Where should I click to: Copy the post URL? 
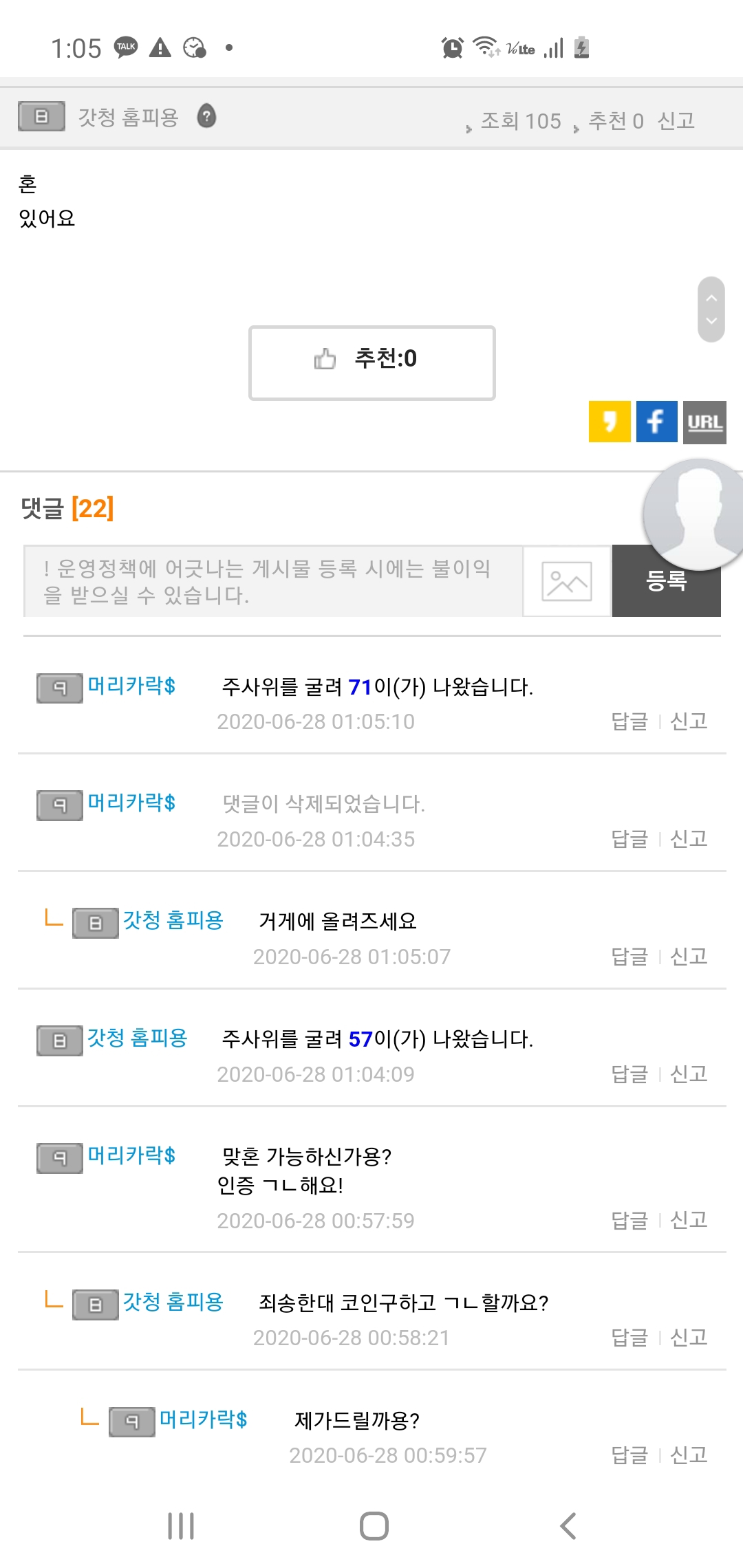(x=704, y=422)
